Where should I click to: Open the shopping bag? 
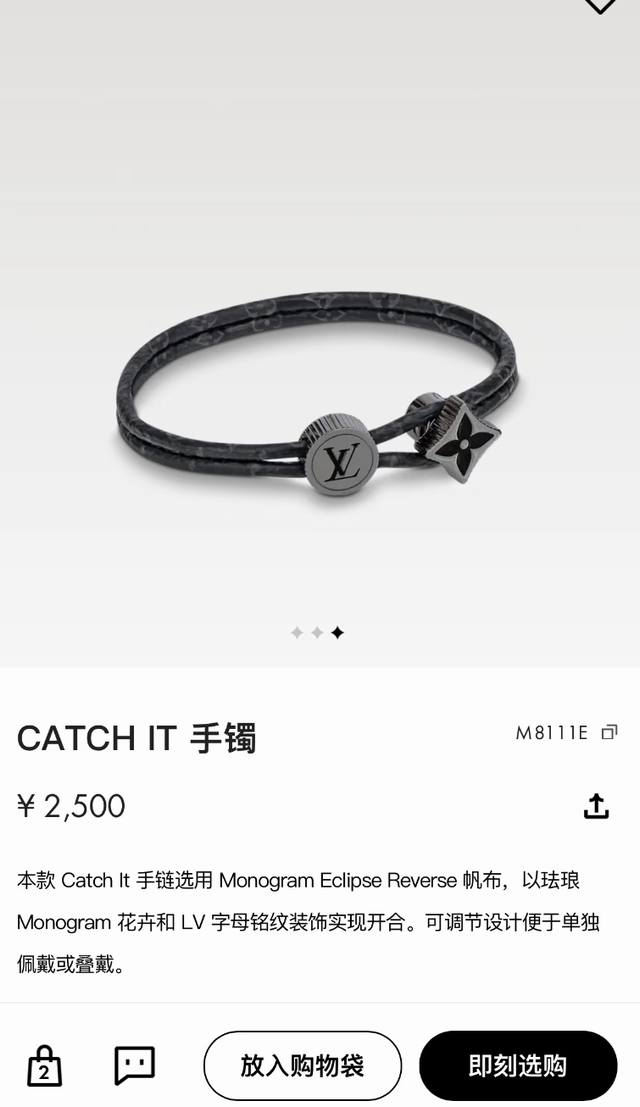[x=44, y=1066]
